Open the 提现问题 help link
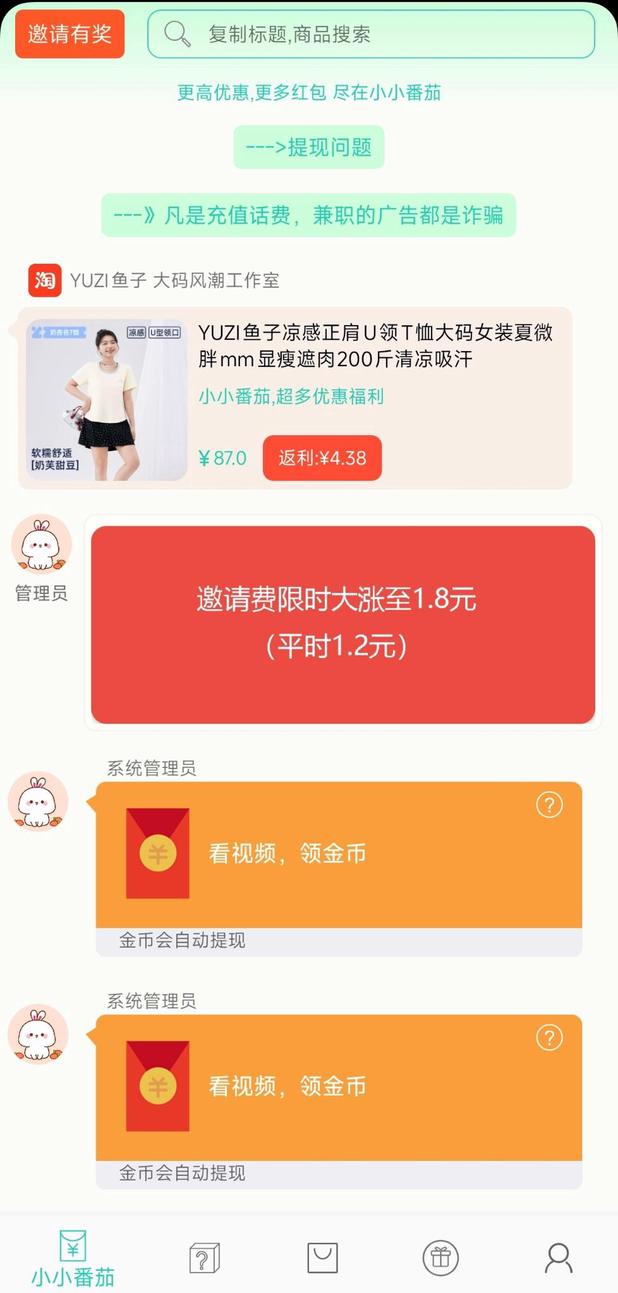The width and height of the screenshot is (618, 1293). [309, 147]
